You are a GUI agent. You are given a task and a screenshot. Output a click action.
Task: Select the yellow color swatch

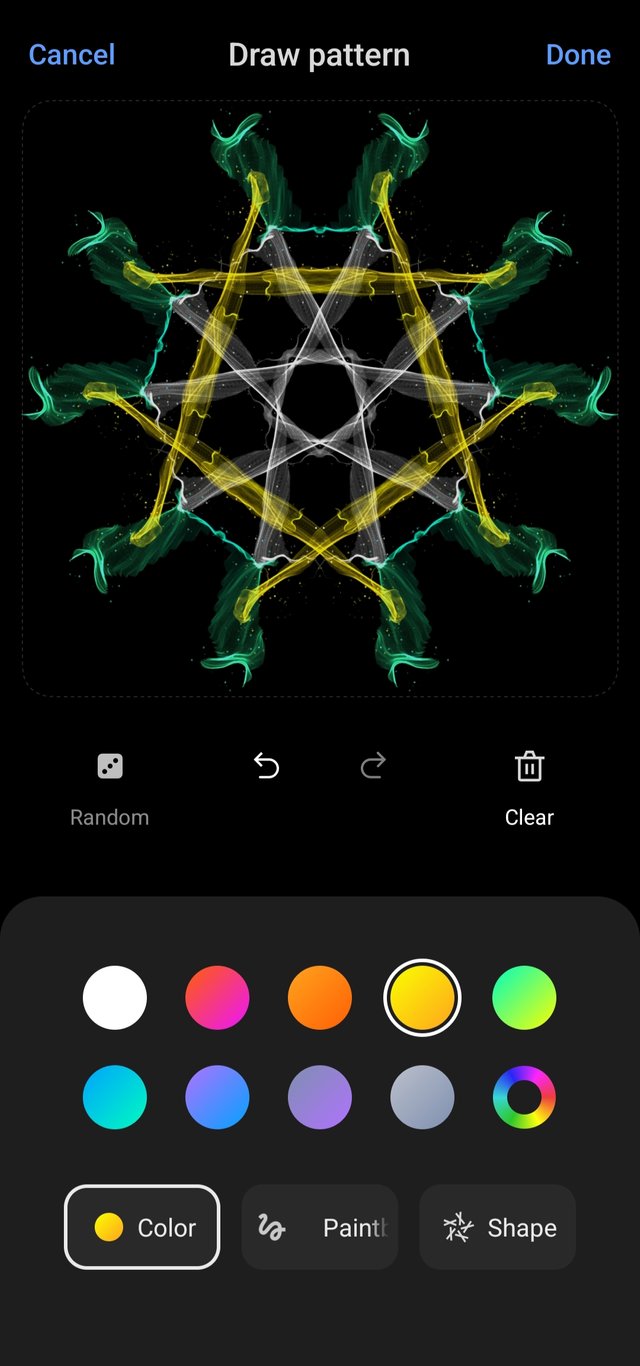pyautogui.click(x=422, y=997)
